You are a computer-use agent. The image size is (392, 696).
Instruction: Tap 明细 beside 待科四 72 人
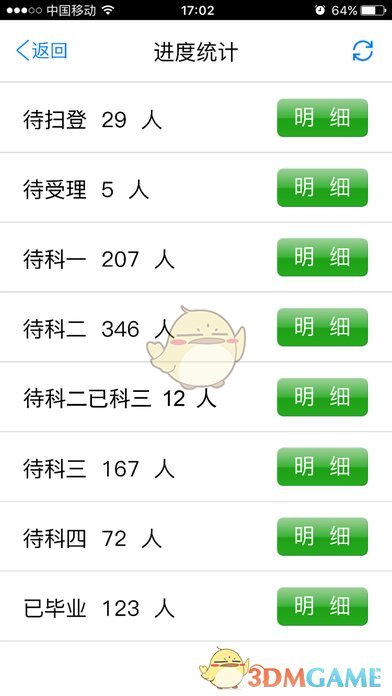pos(322,536)
